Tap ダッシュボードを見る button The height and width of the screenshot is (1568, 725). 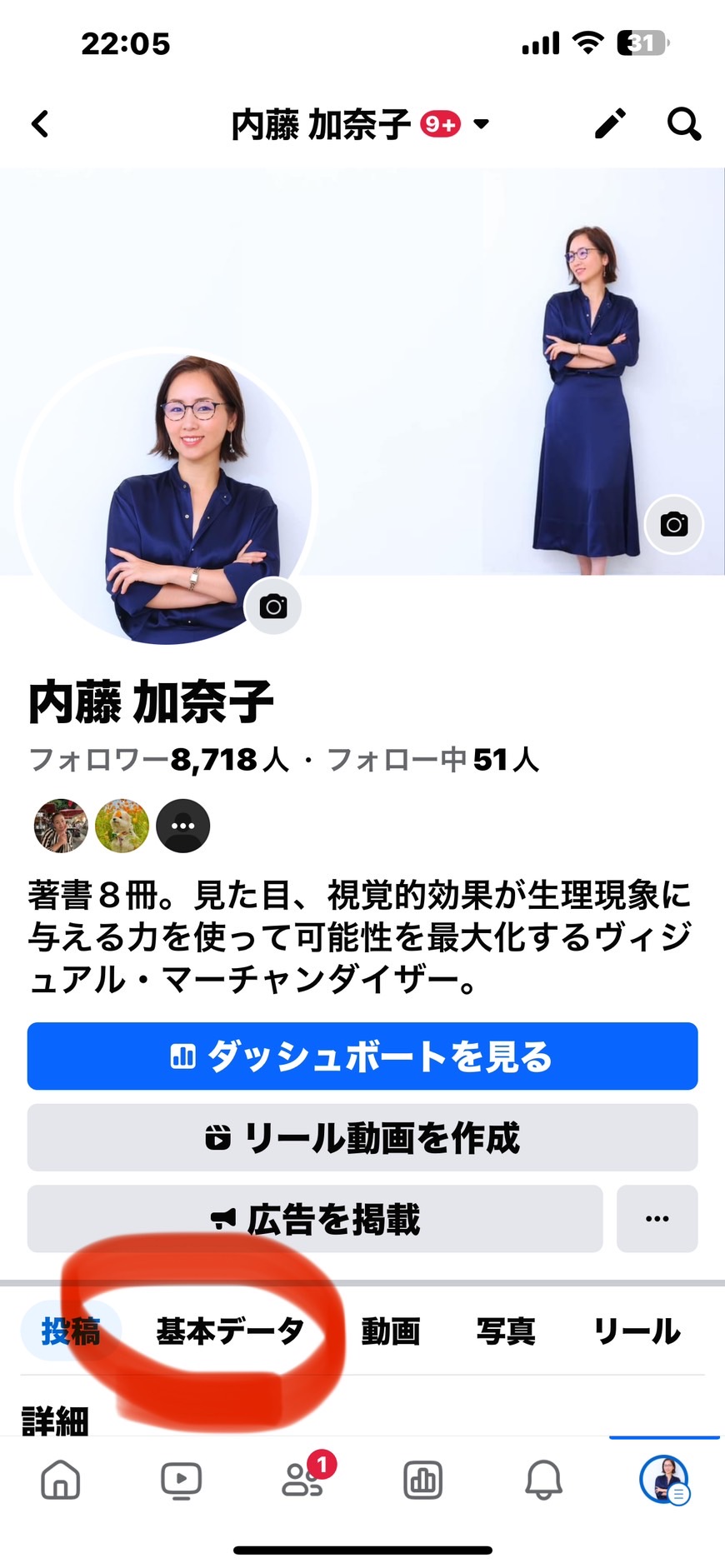point(362,1056)
